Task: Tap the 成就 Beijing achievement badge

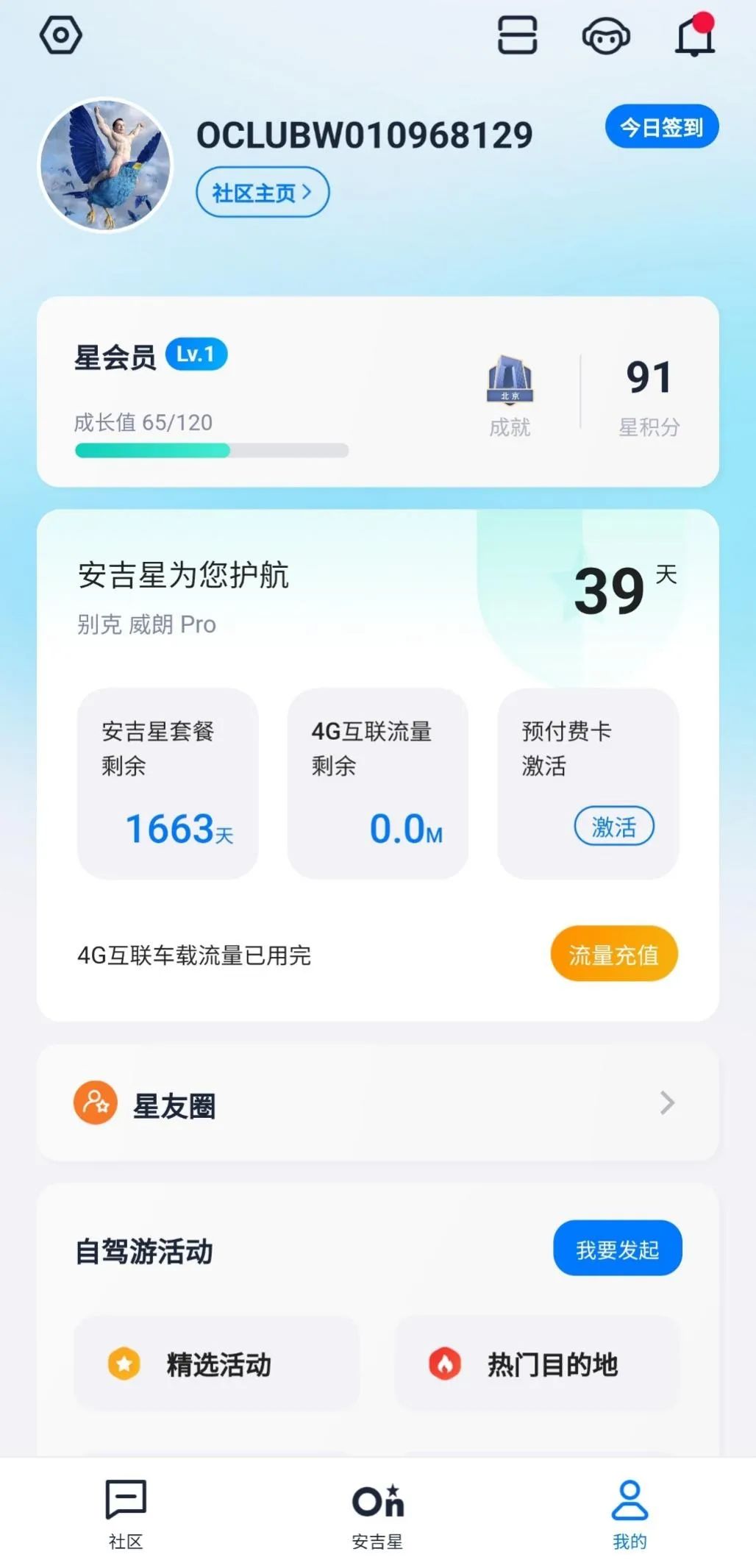Action: pos(511,382)
